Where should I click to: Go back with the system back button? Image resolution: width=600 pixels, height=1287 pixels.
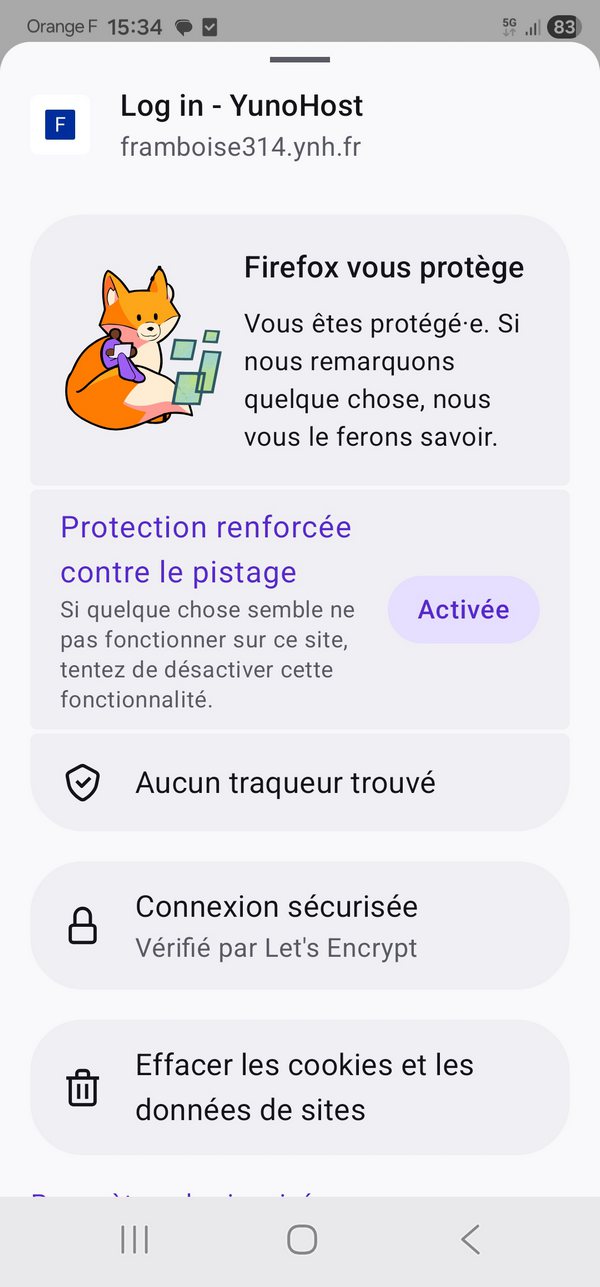pyautogui.click(x=470, y=1240)
